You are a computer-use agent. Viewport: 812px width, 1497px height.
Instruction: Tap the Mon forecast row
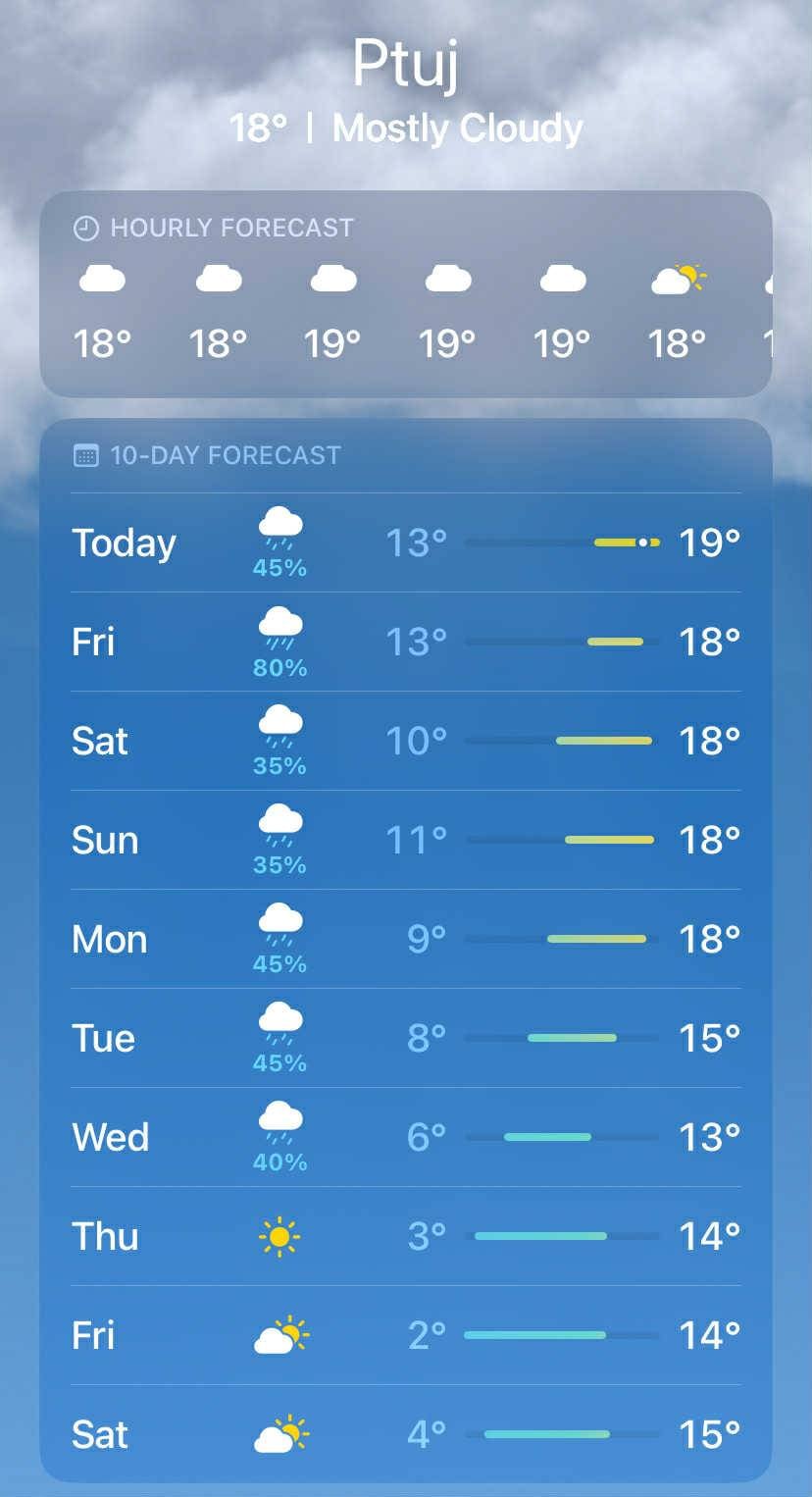tap(405, 939)
